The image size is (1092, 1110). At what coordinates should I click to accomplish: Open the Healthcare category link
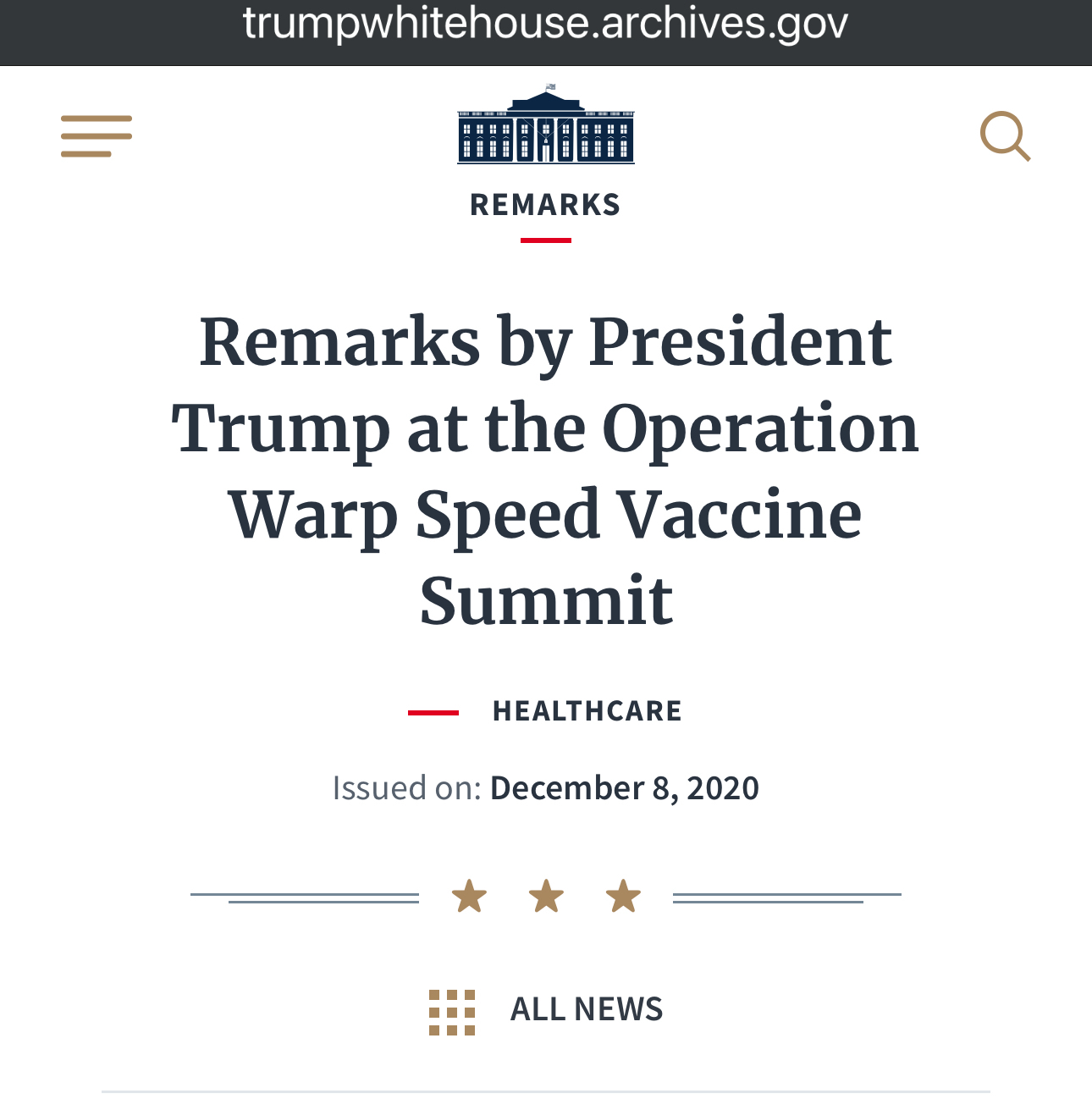[587, 711]
